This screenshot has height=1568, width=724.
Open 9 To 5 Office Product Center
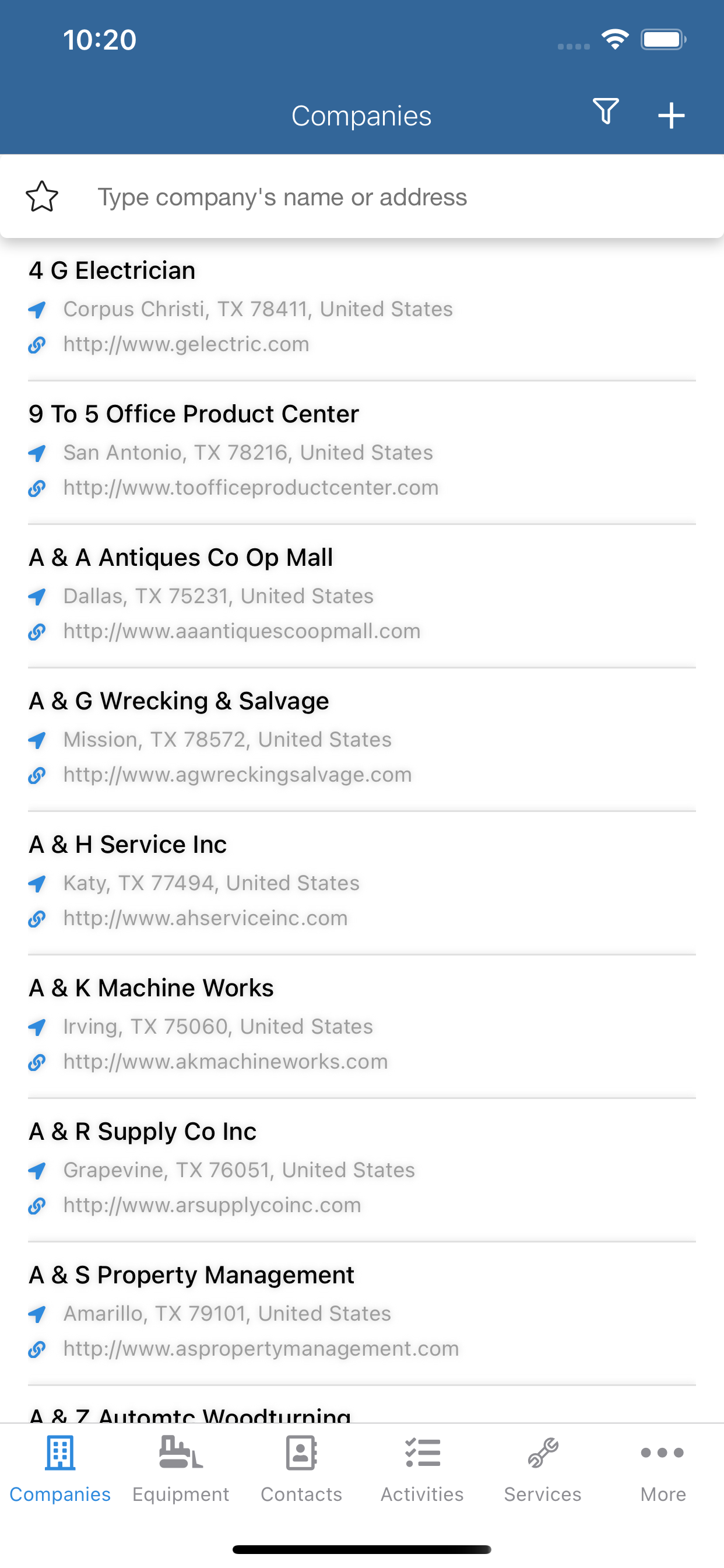point(362,453)
